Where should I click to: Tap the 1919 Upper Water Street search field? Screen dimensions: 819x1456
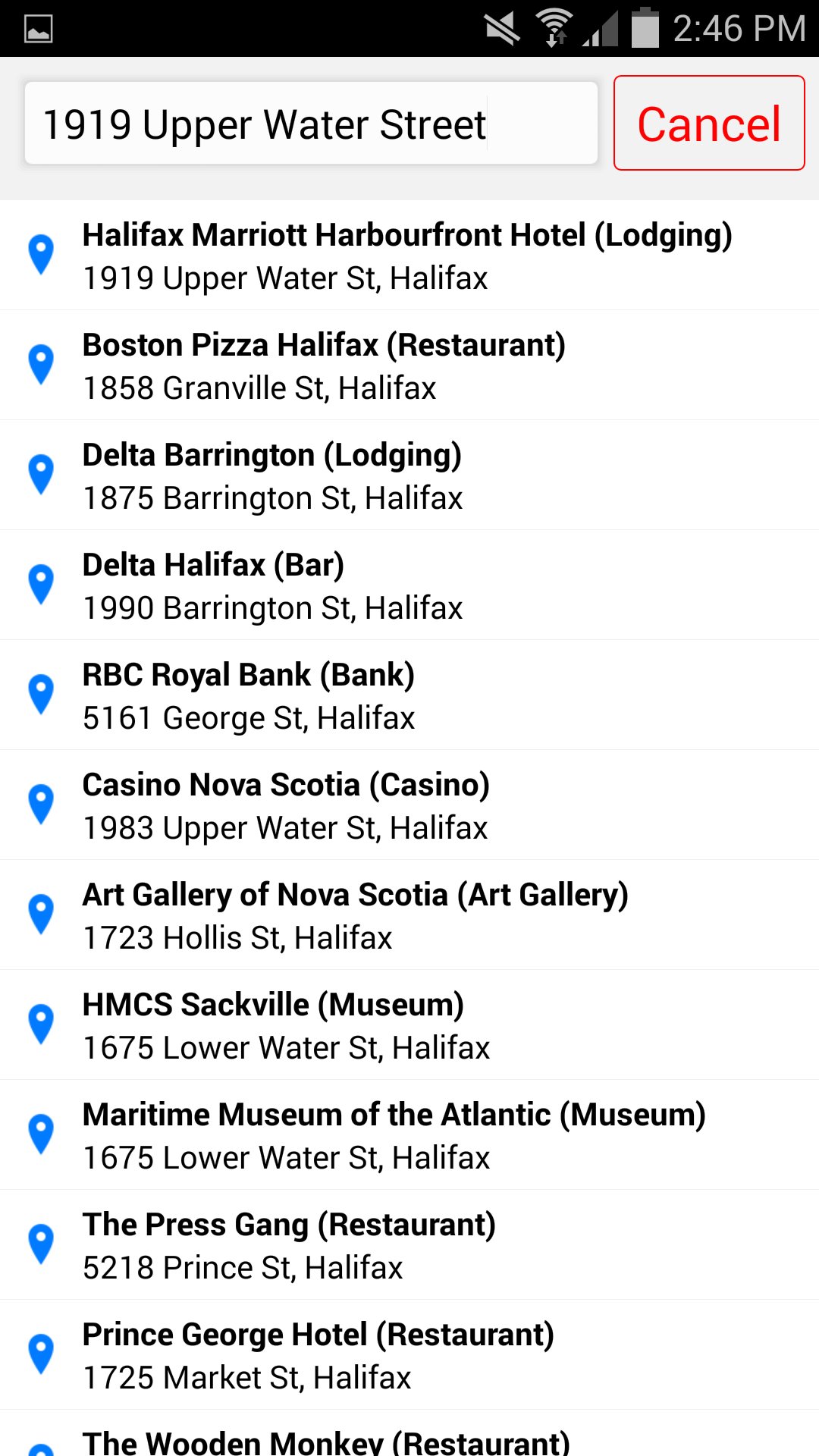click(x=309, y=123)
